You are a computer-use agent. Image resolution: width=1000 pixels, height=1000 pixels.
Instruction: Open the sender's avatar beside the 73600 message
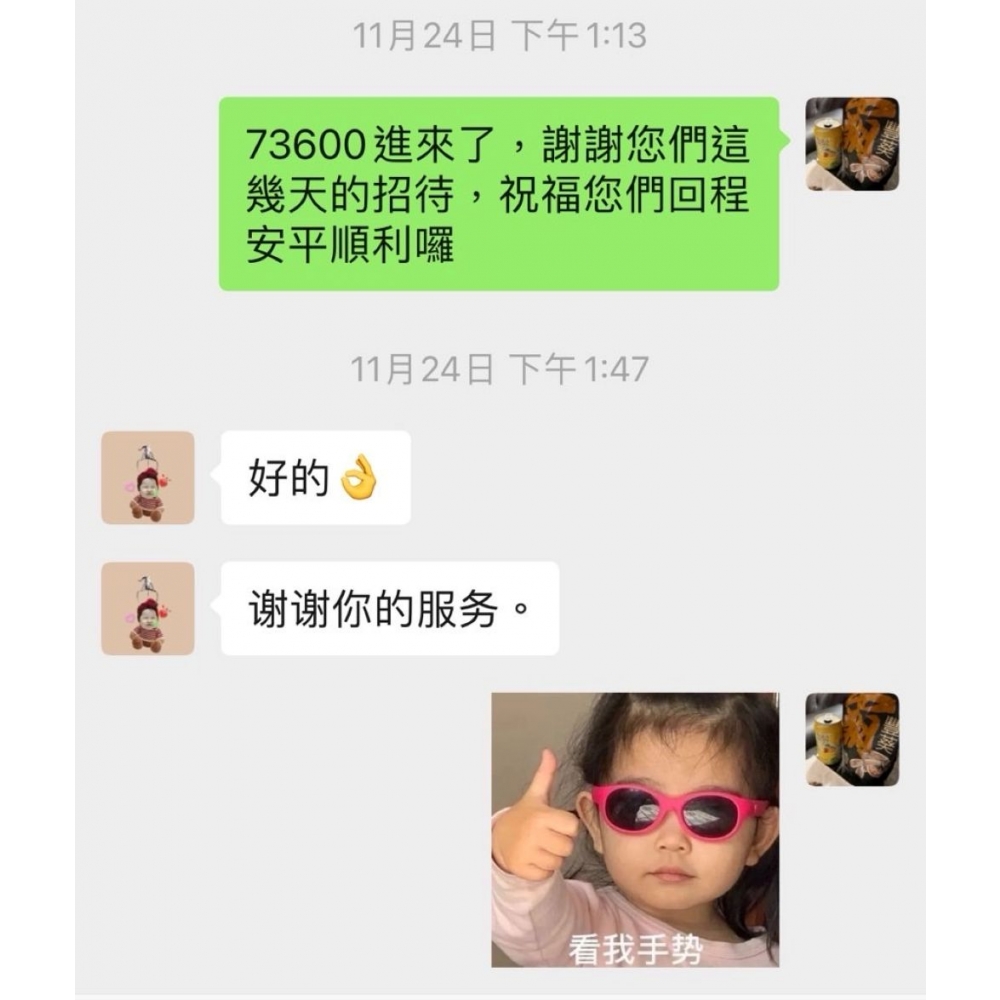(852, 144)
